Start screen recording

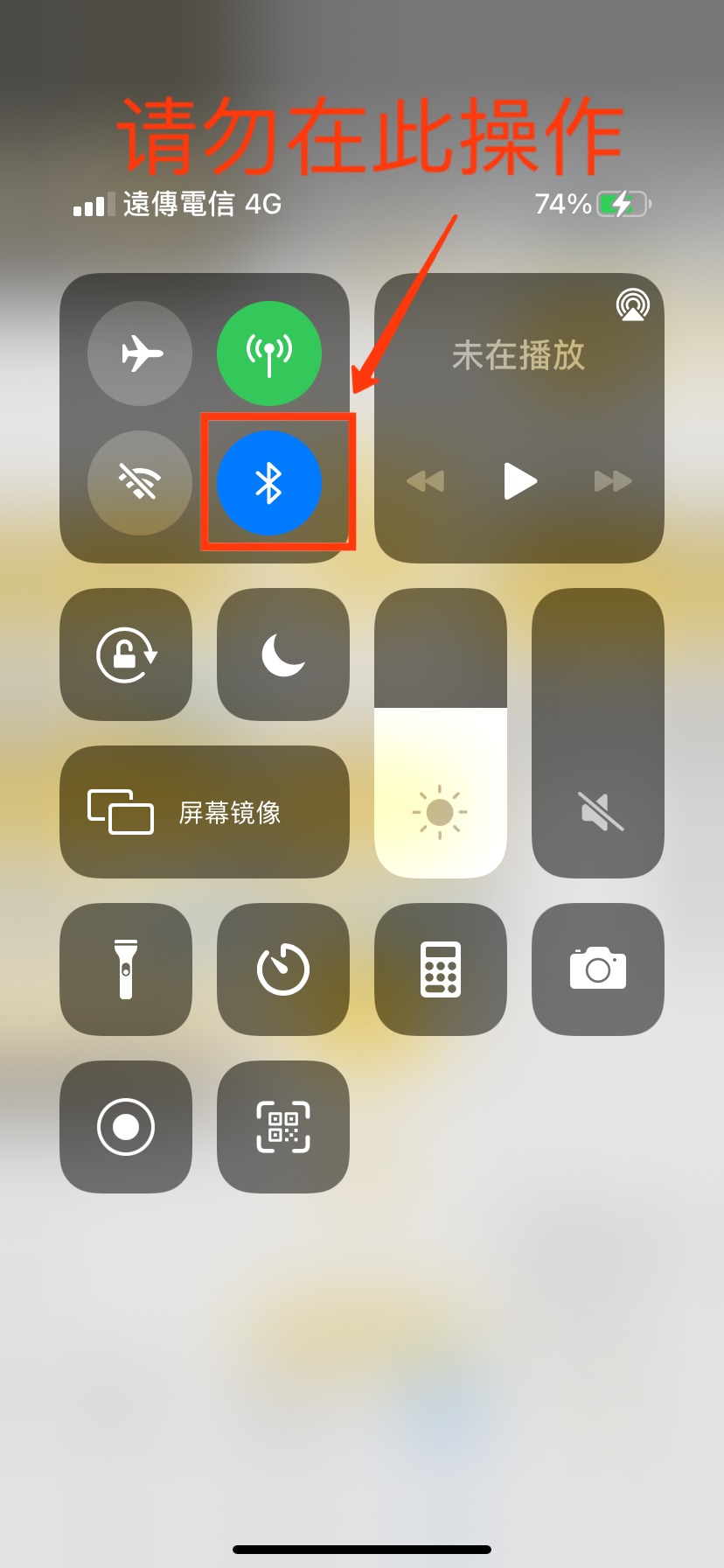[126, 1127]
